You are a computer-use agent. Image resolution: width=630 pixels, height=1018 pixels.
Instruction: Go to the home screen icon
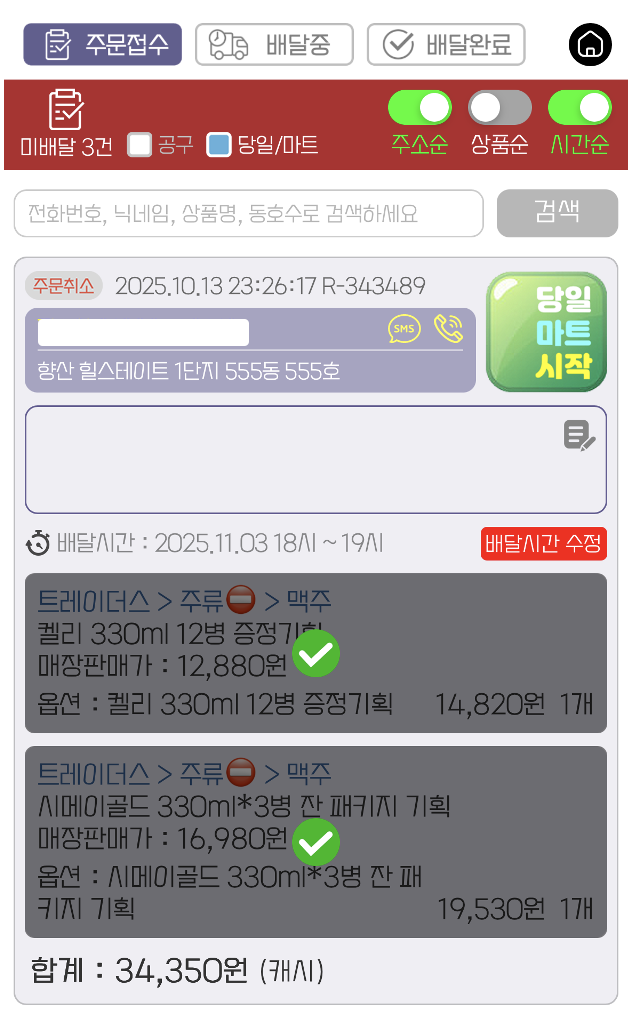(590, 45)
